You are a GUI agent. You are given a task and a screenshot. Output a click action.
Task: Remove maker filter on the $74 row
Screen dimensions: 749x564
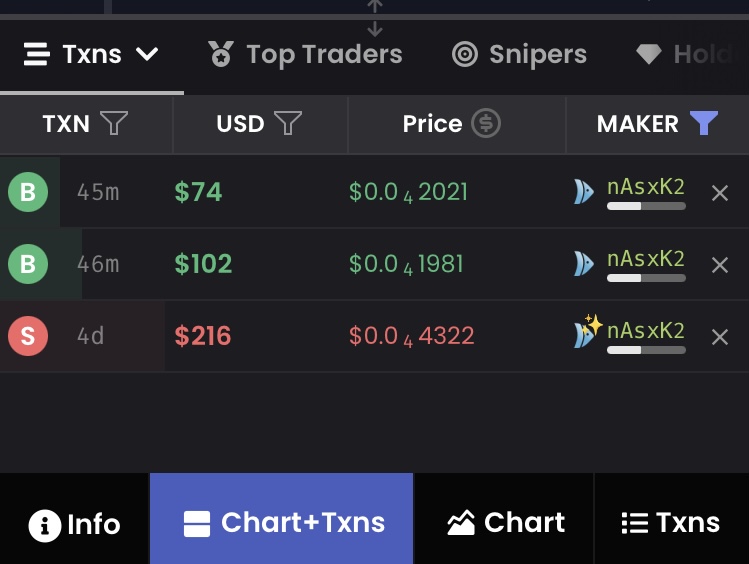(719, 193)
